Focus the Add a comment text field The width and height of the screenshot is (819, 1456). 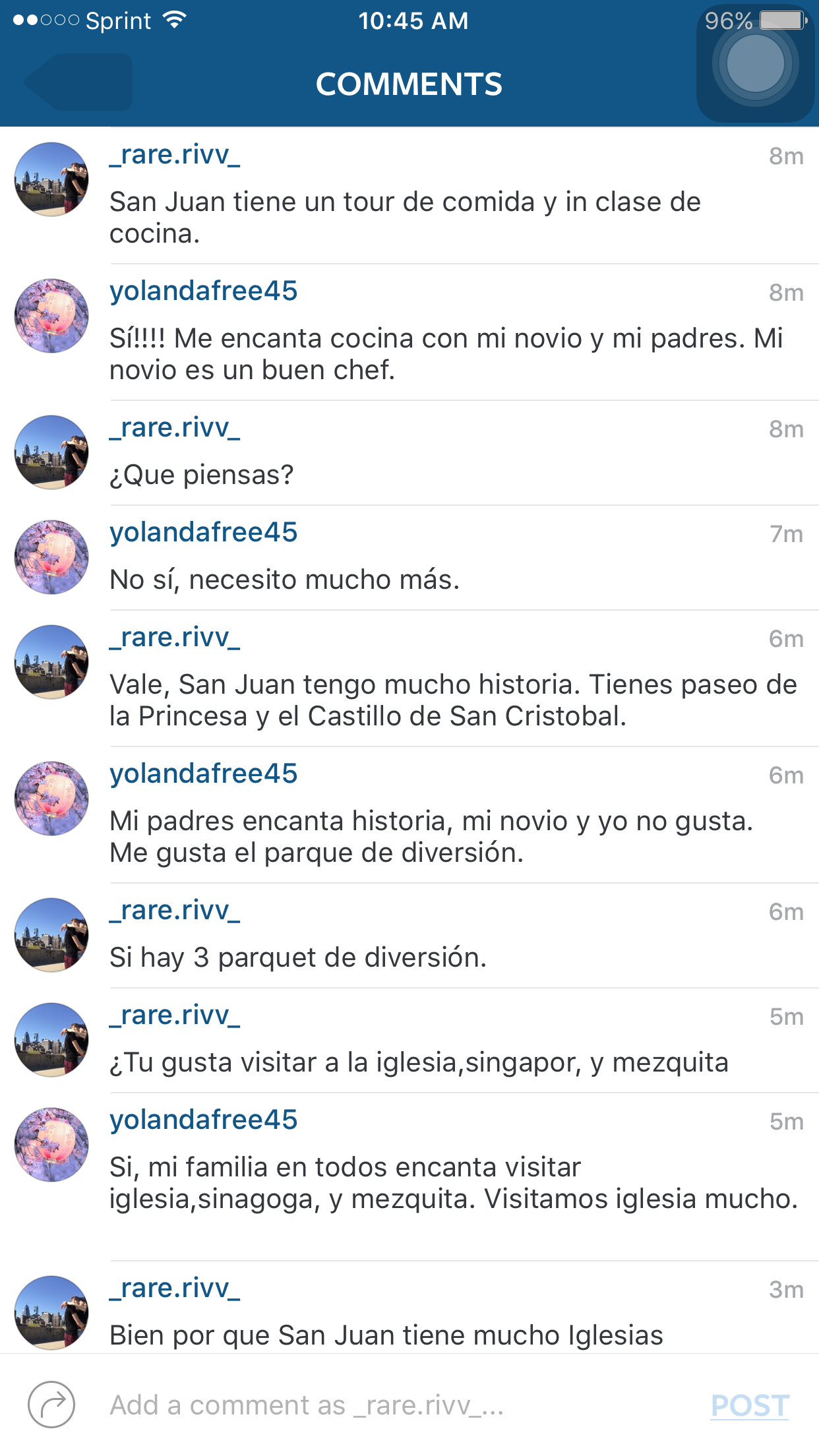tap(396, 1406)
